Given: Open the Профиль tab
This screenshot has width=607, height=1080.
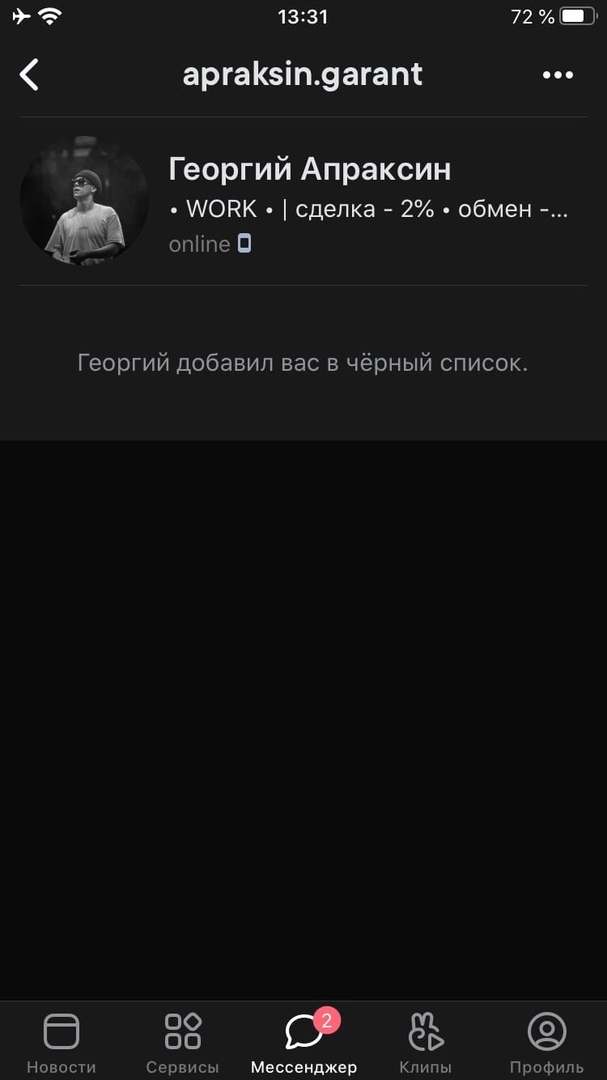Looking at the screenshot, I should click(x=546, y=1041).
